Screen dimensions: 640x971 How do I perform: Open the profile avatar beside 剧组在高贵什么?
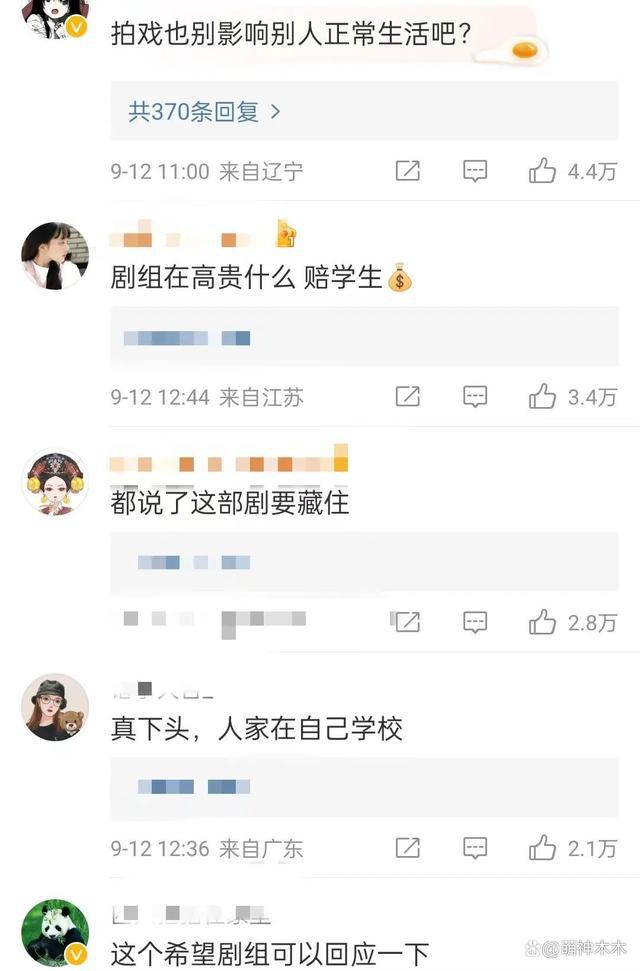[55, 256]
